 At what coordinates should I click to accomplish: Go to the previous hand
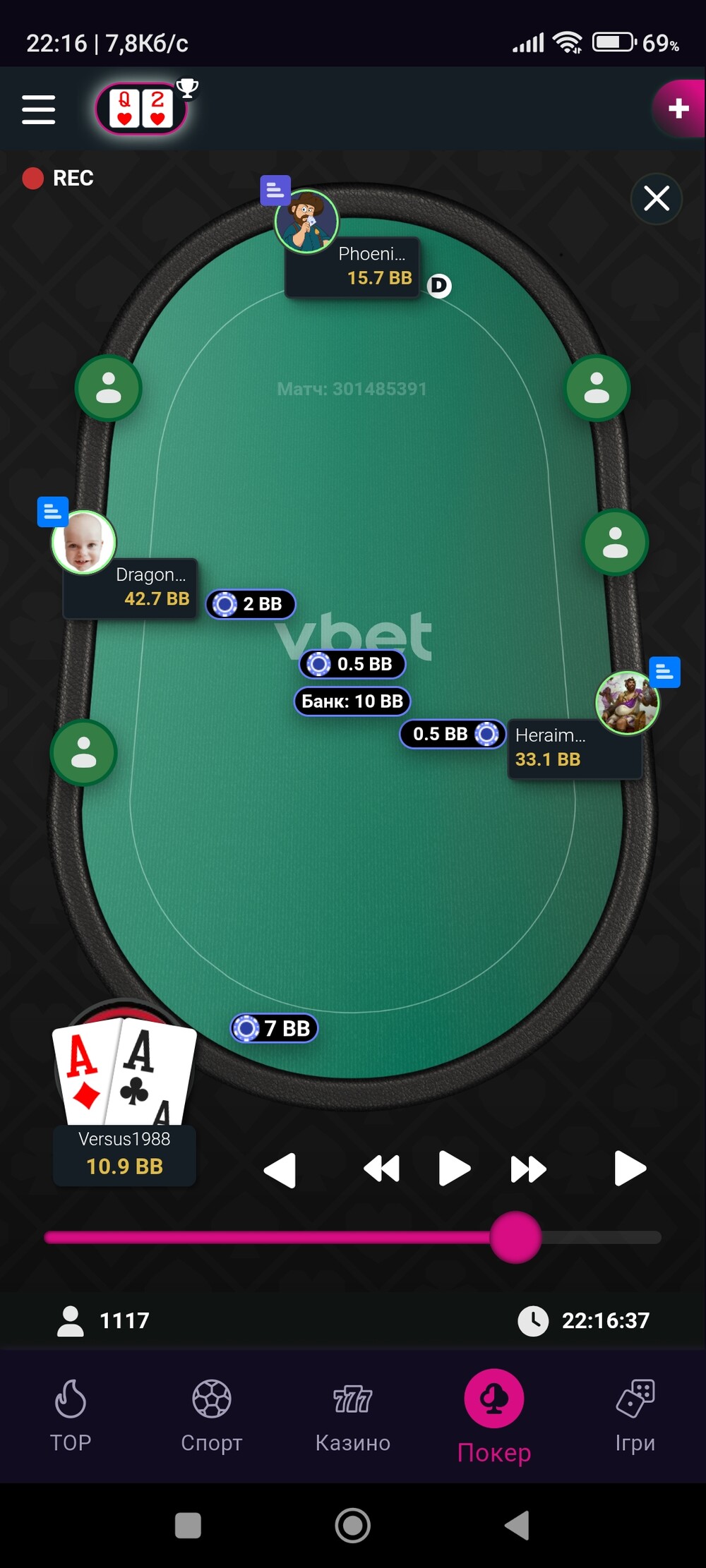point(280,1170)
